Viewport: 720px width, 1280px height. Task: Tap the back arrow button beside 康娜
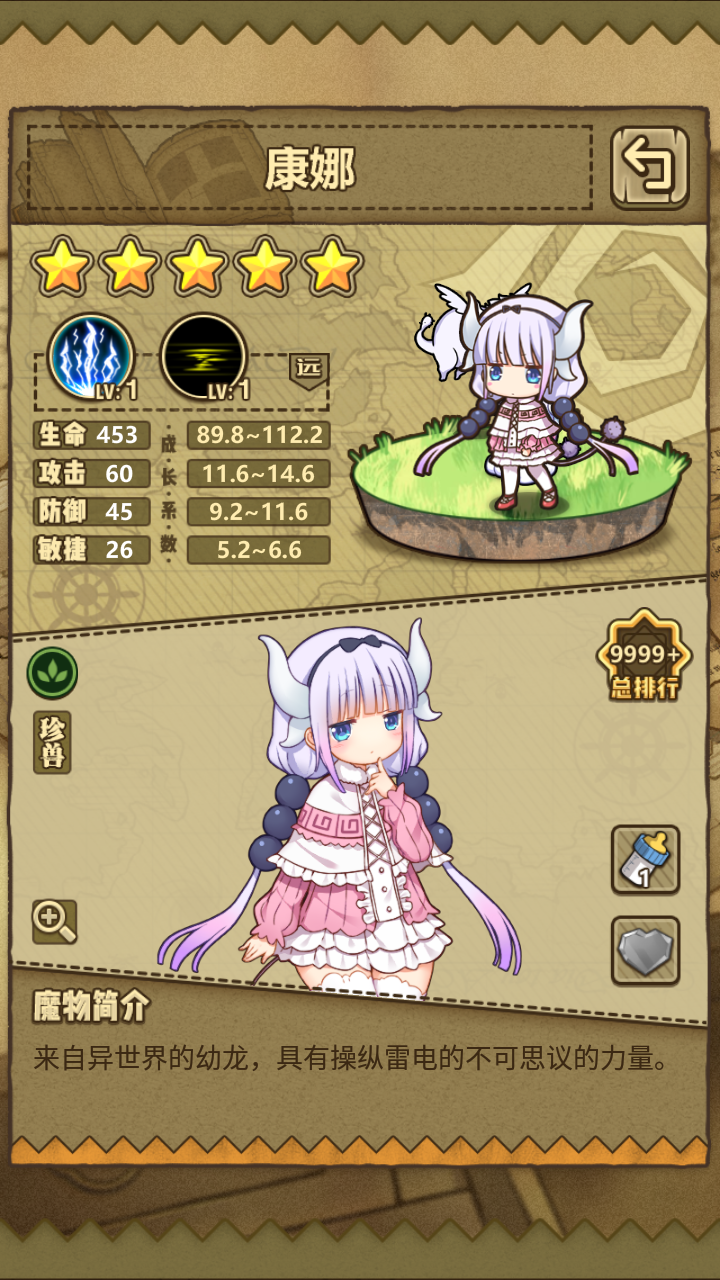650,167
